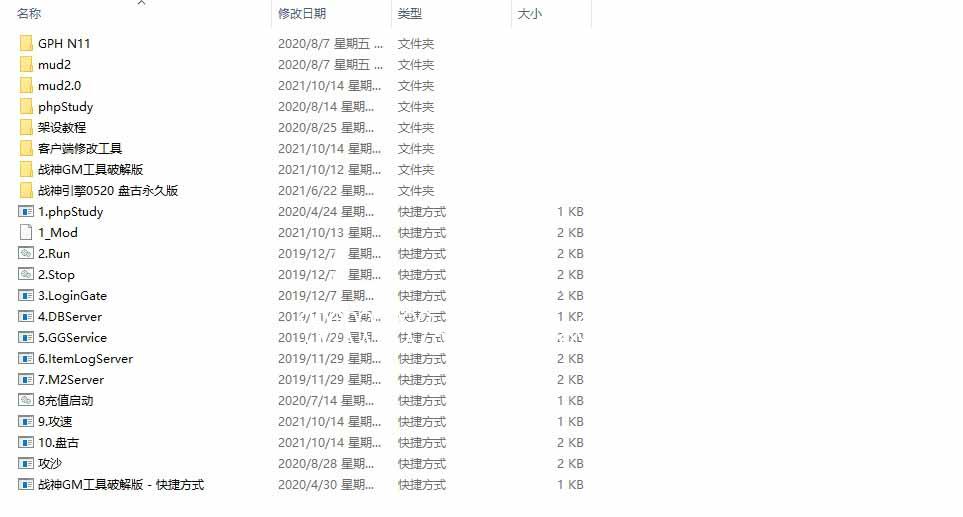This screenshot has width=963, height=517.
Task: Launch the 1.phpStudy shortcut
Action: pyautogui.click(x=70, y=212)
